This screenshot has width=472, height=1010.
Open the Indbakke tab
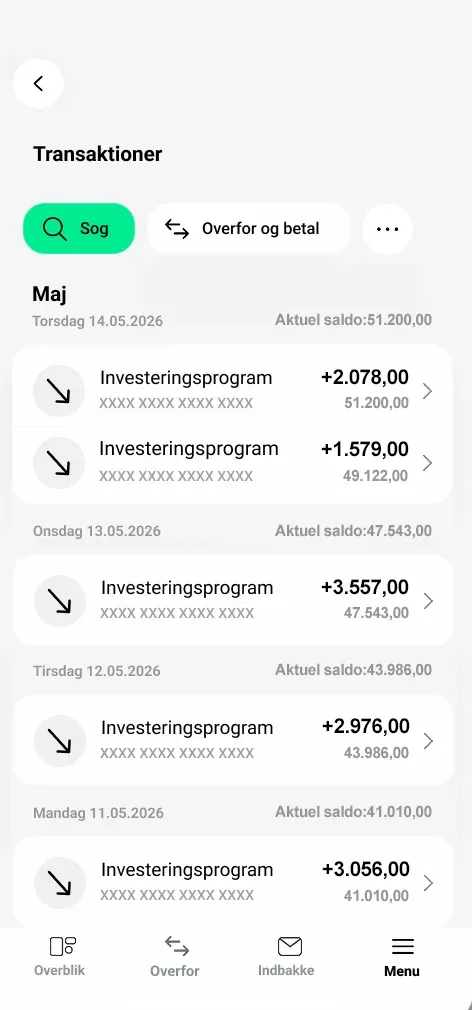287,957
